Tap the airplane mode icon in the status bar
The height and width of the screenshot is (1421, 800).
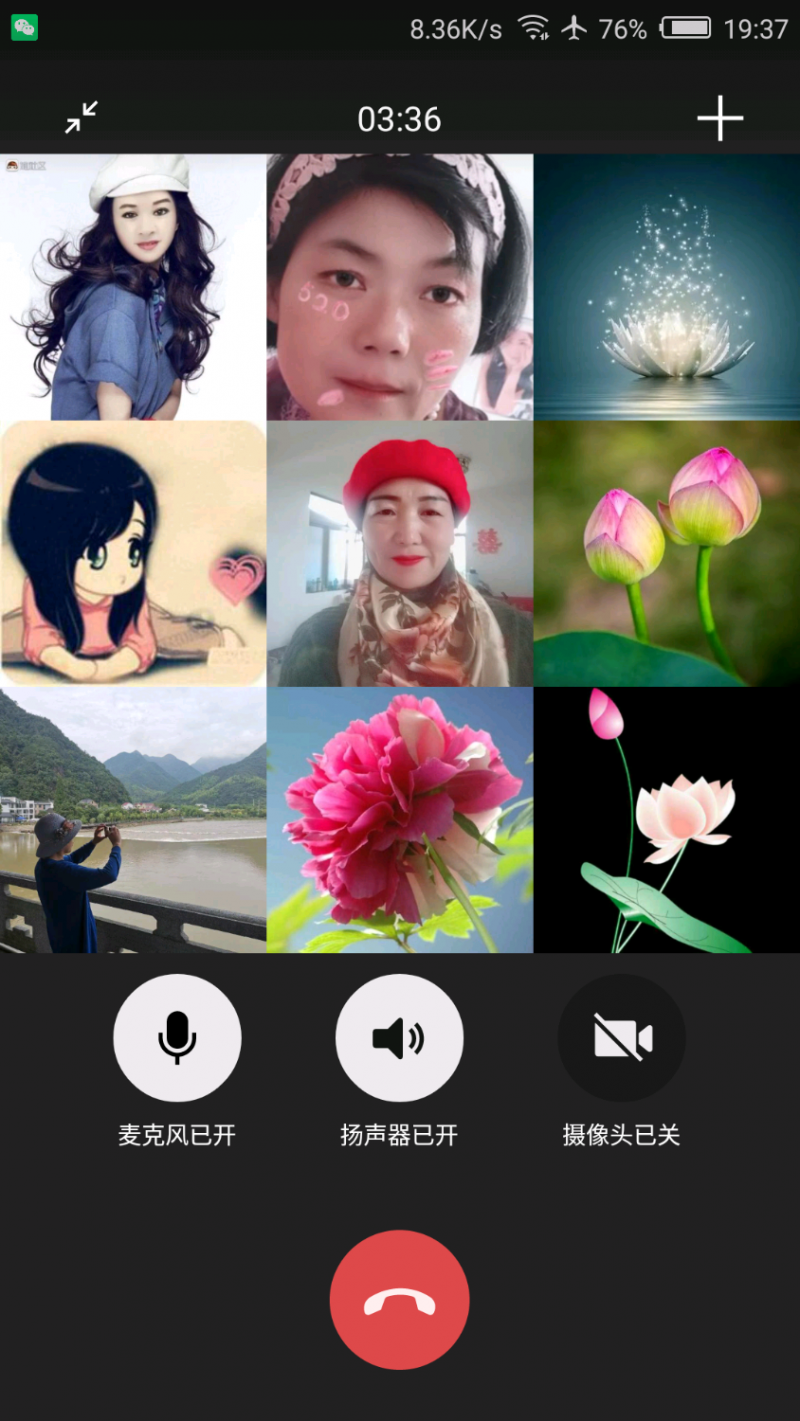pos(575,27)
